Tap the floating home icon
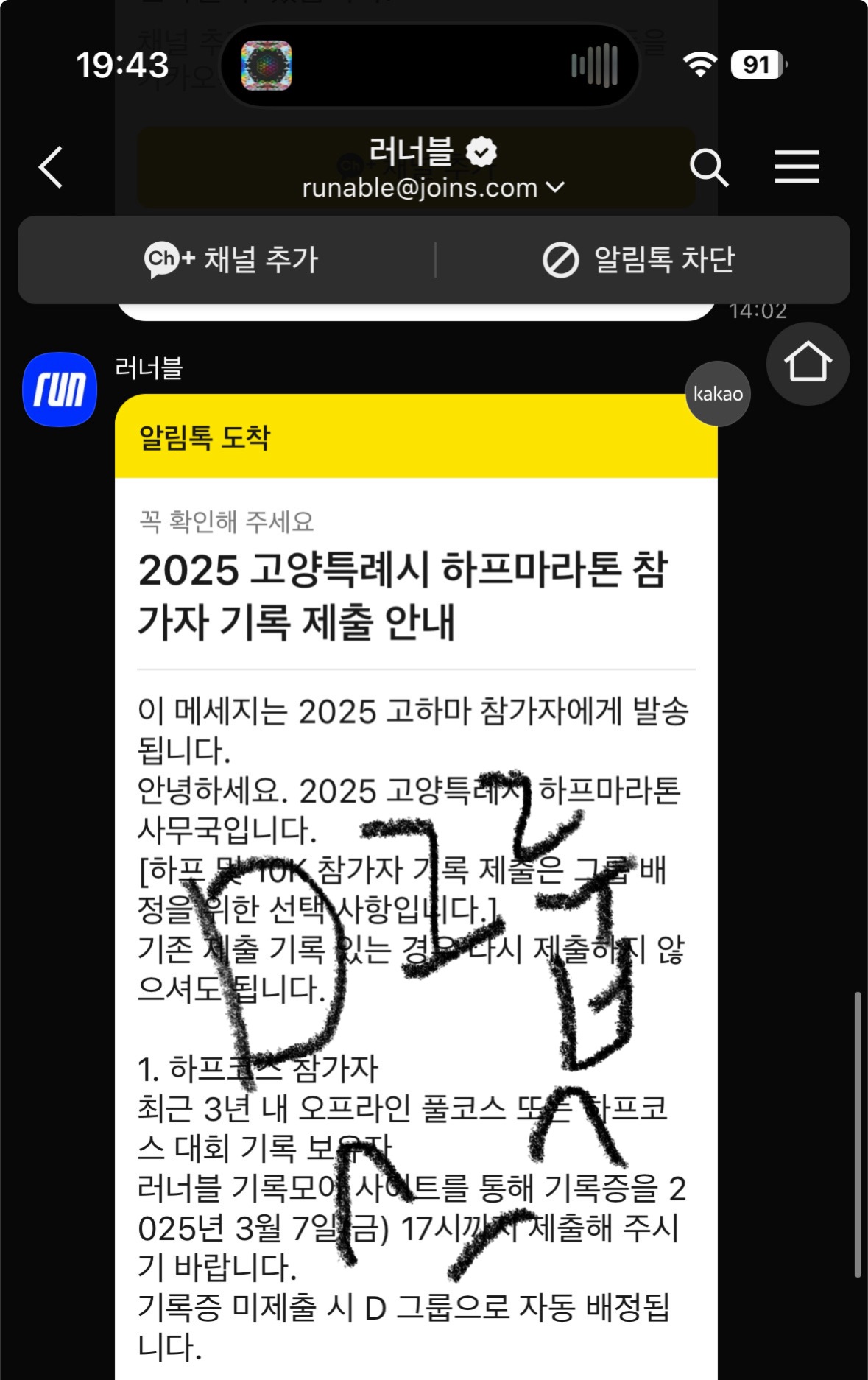The width and height of the screenshot is (868, 1380). pos(808,363)
